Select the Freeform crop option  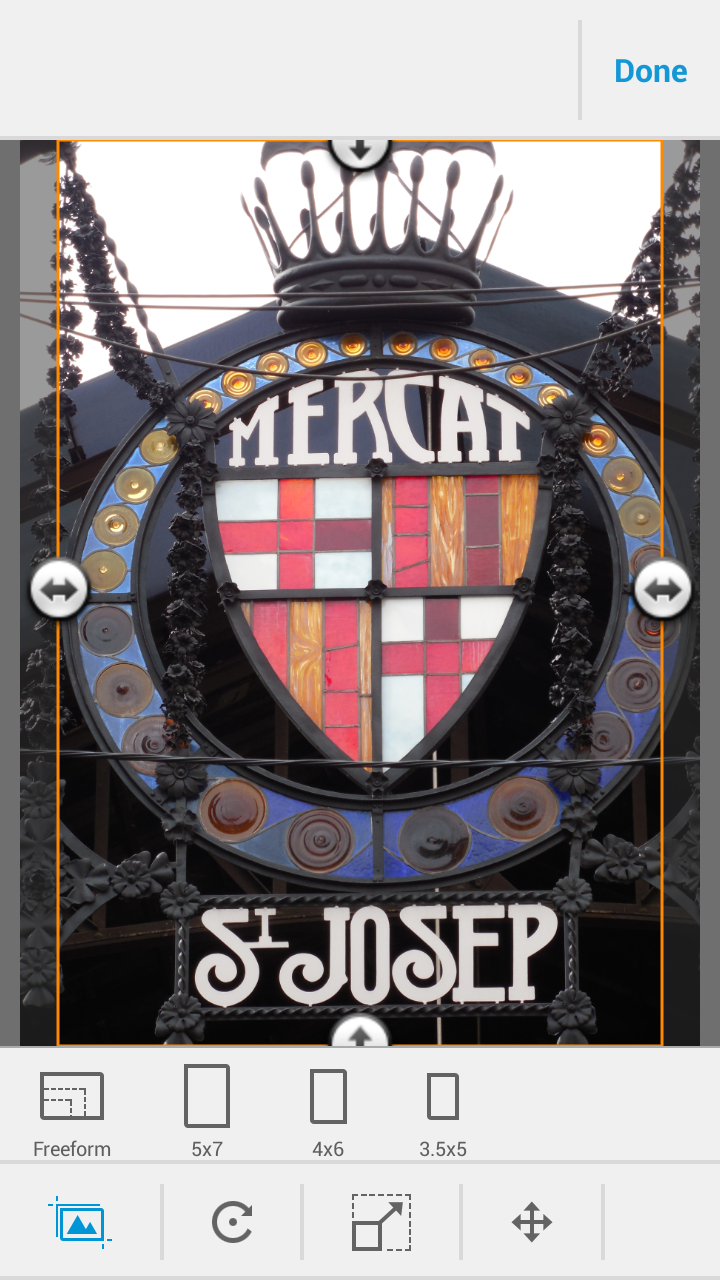point(72,1112)
